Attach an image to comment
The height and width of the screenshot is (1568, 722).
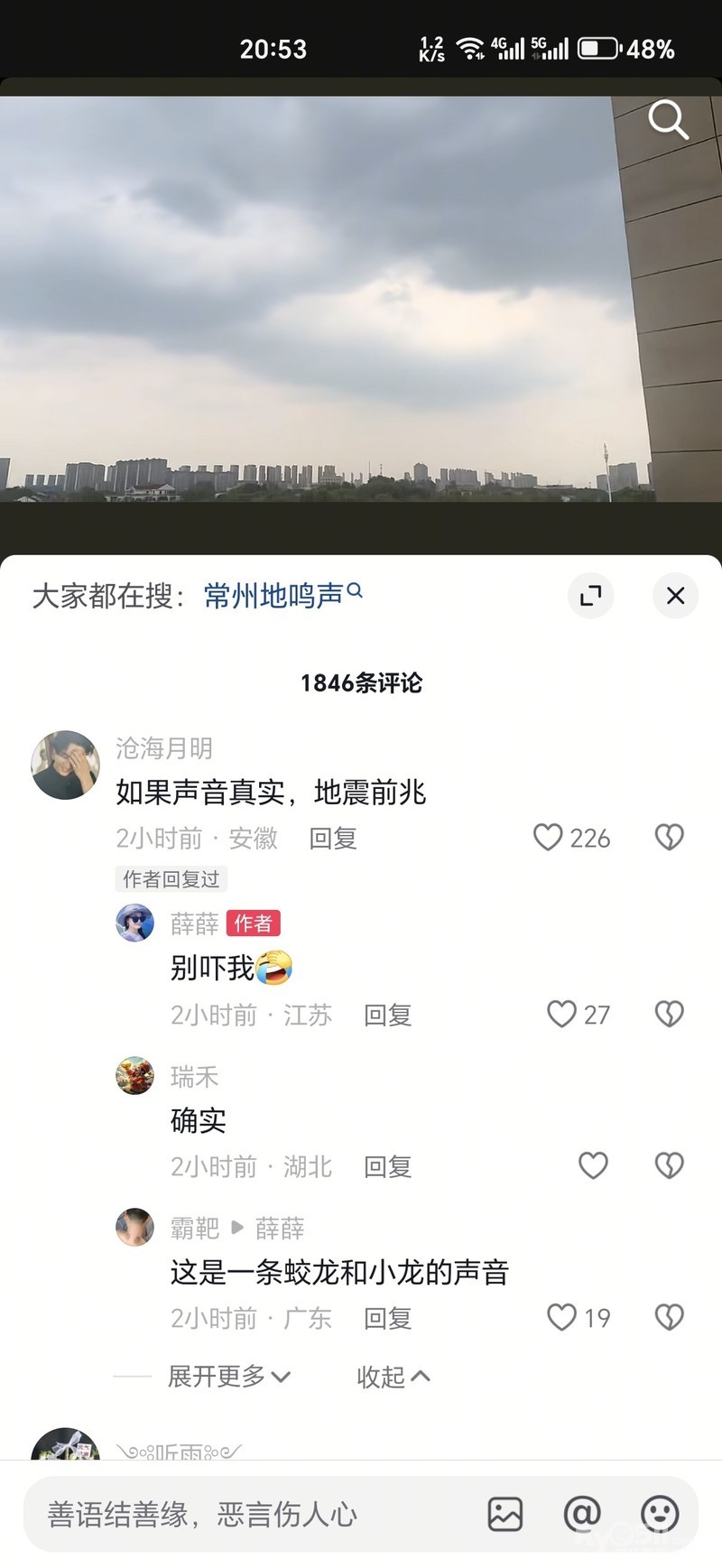(505, 1514)
